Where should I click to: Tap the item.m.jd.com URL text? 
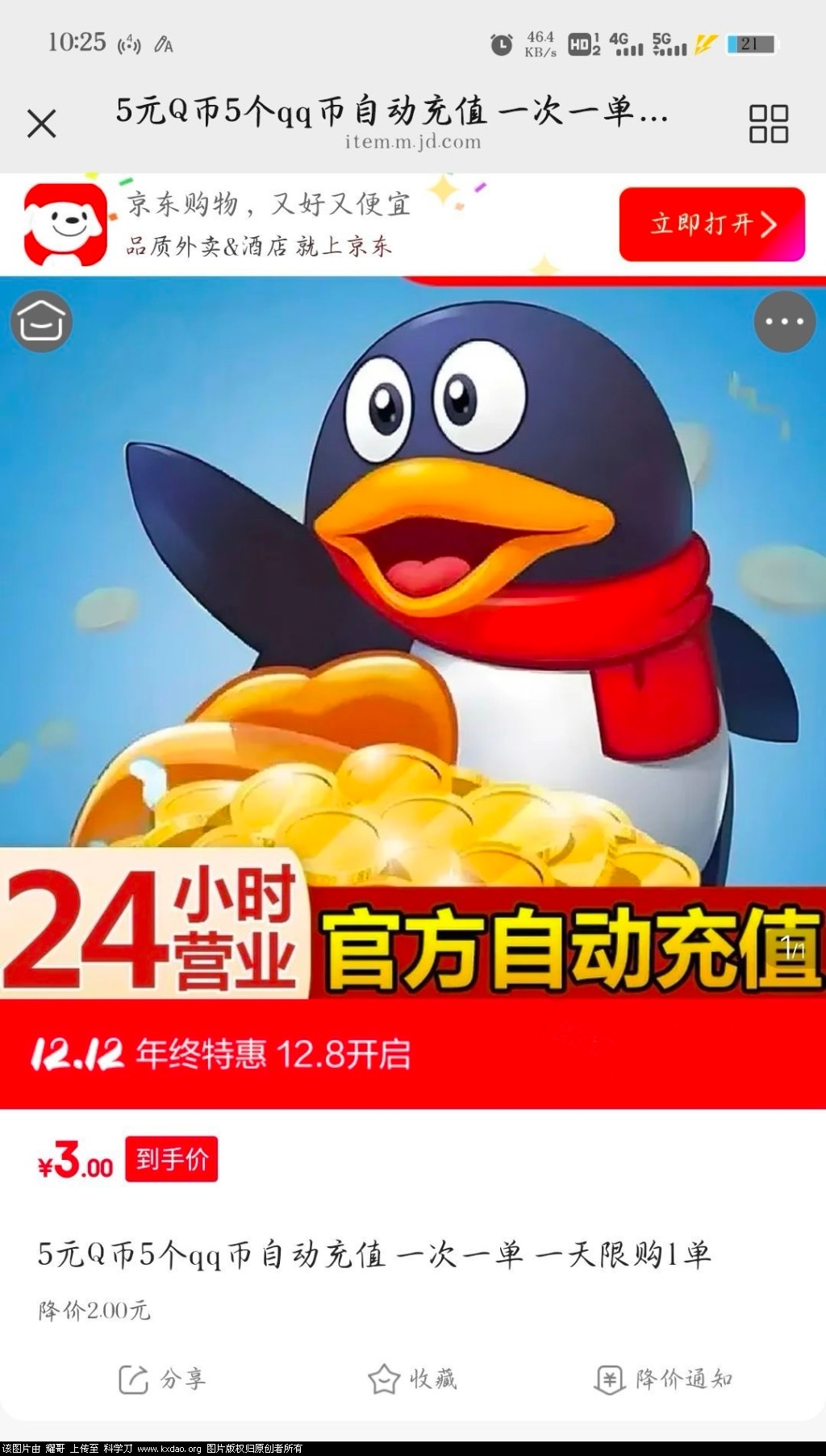point(412,142)
